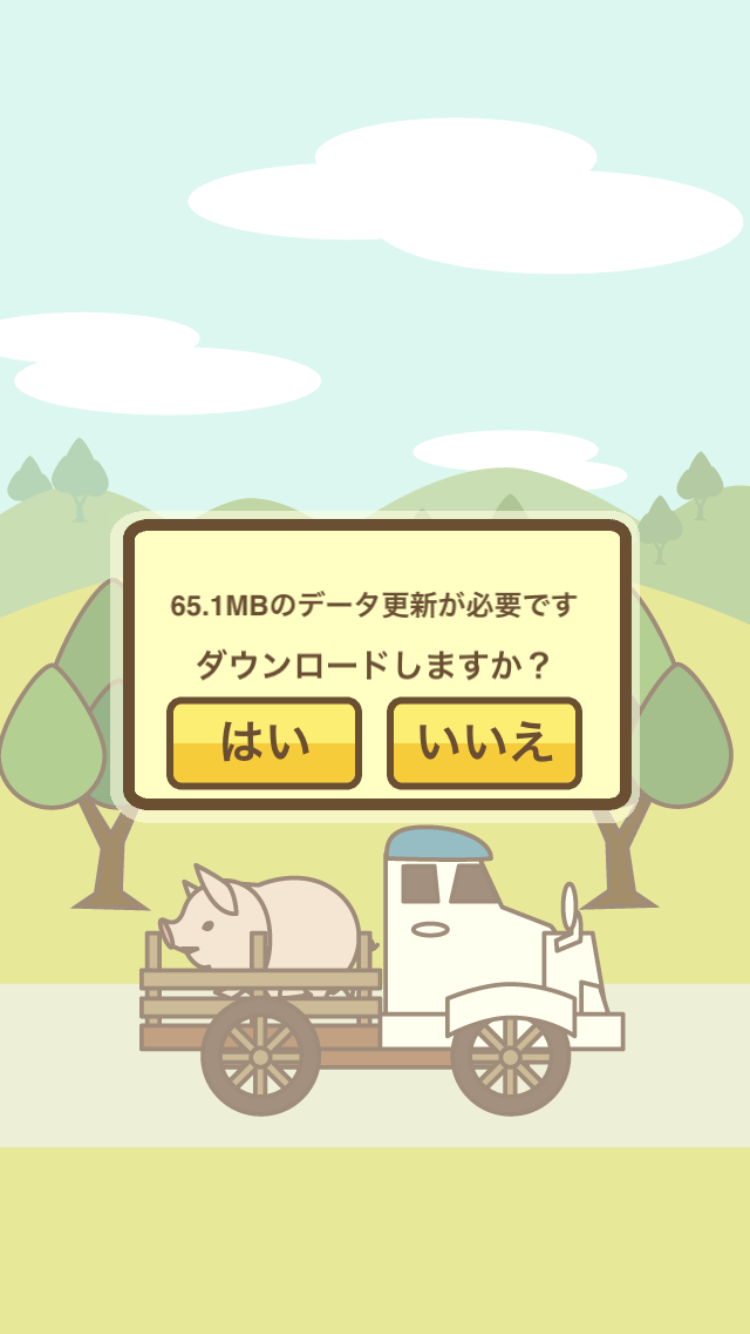Confirm the download by tapping はい
750x1334 pixels.
tap(264, 743)
